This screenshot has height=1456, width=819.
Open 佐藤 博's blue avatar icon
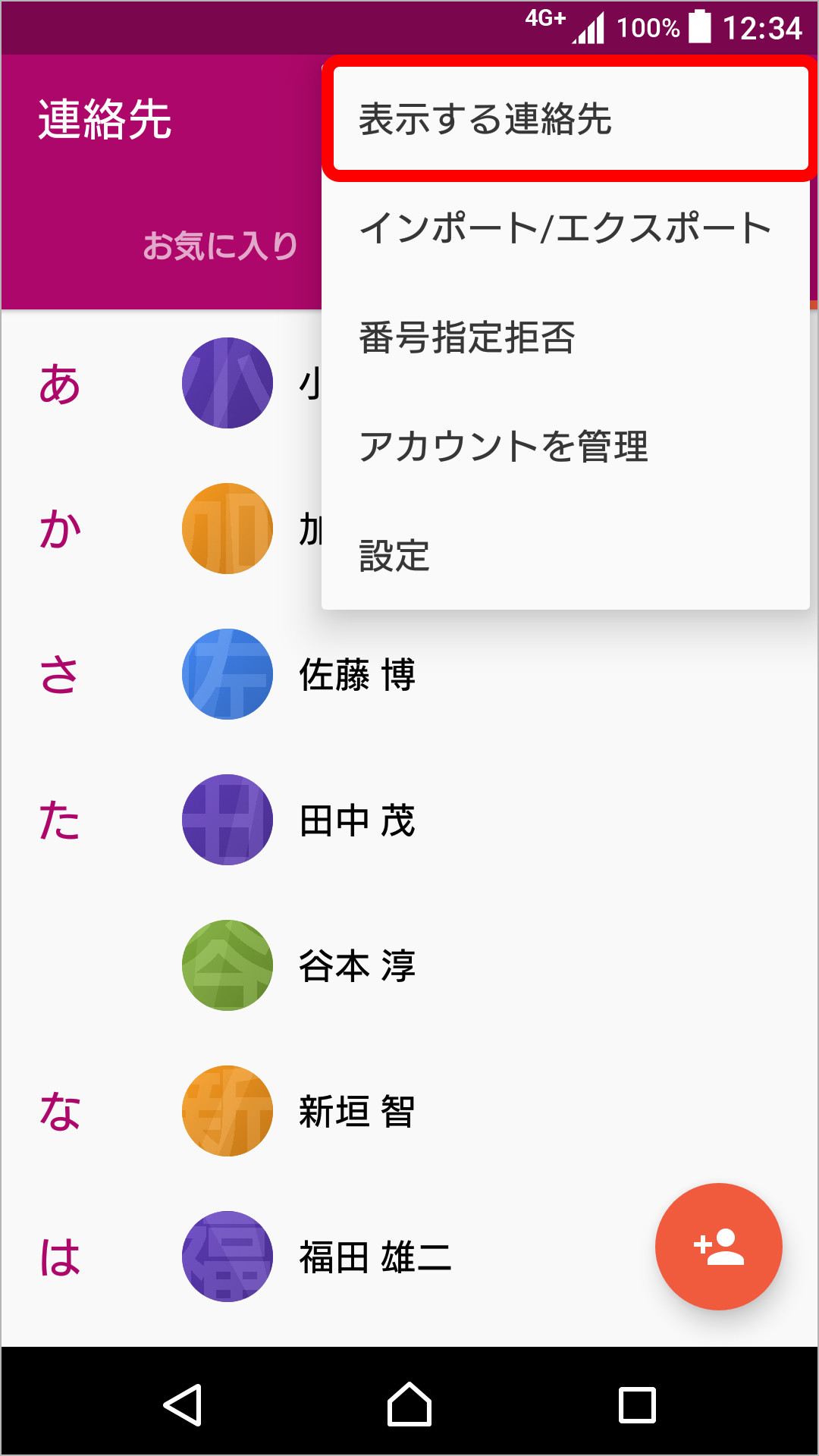click(x=227, y=675)
